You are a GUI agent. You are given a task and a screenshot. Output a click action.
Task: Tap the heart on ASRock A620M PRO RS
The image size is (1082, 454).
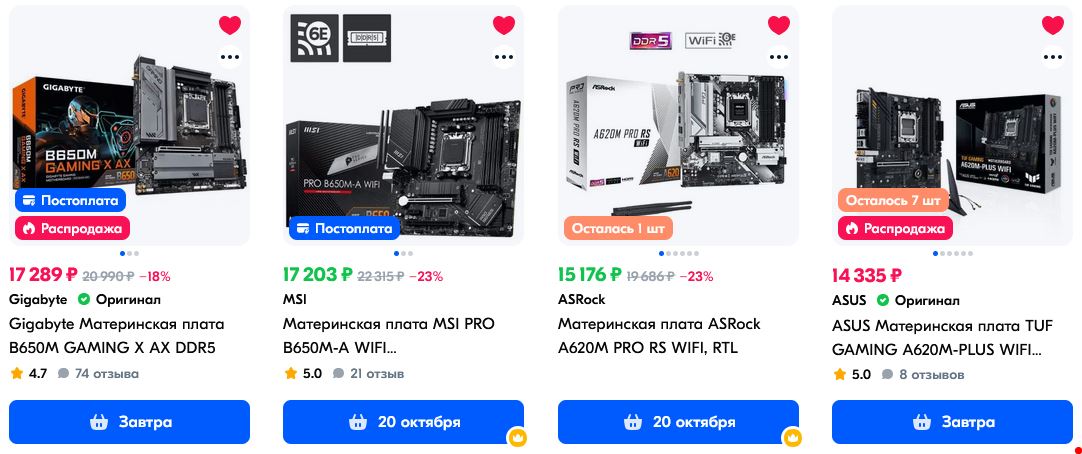click(778, 25)
